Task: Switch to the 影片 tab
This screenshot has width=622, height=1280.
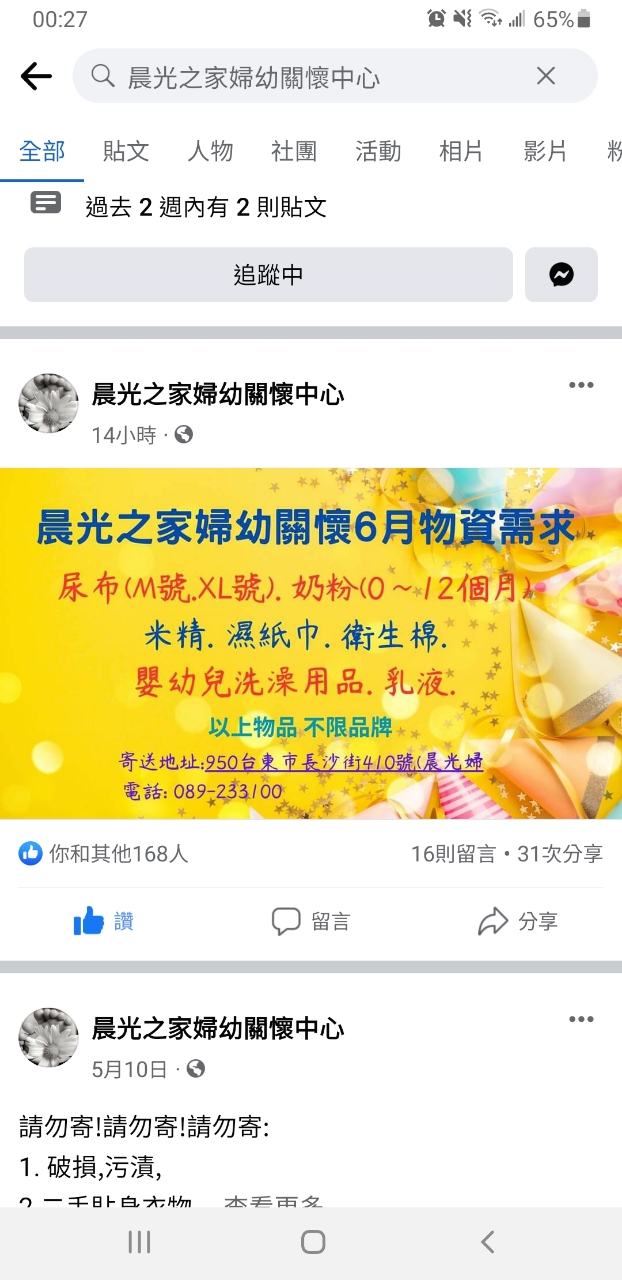Action: pyautogui.click(x=545, y=151)
